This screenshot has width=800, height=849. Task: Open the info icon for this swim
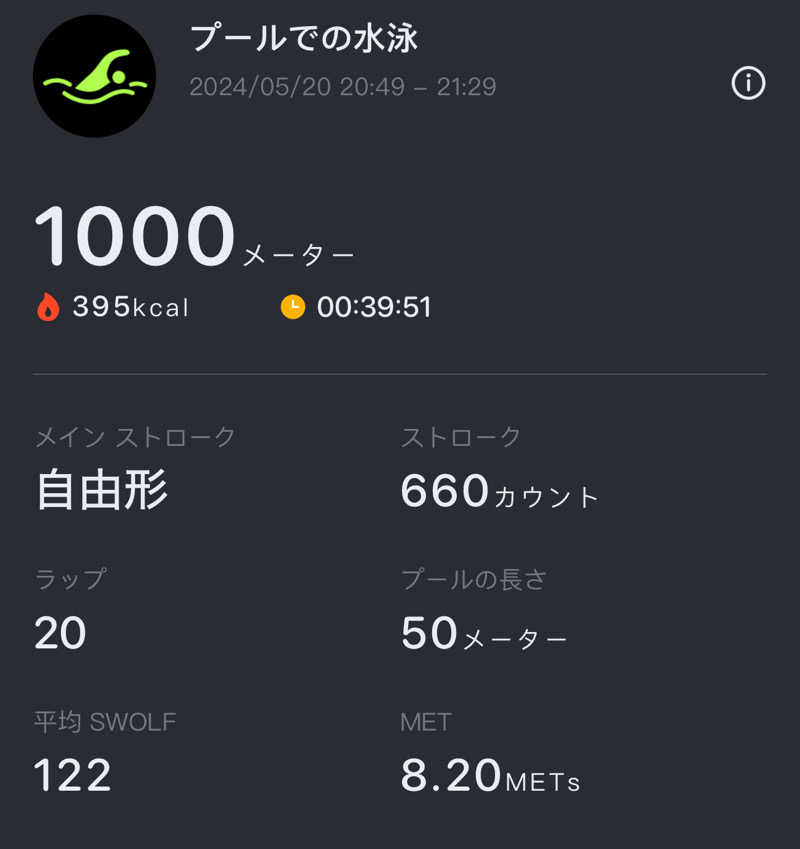pos(748,84)
